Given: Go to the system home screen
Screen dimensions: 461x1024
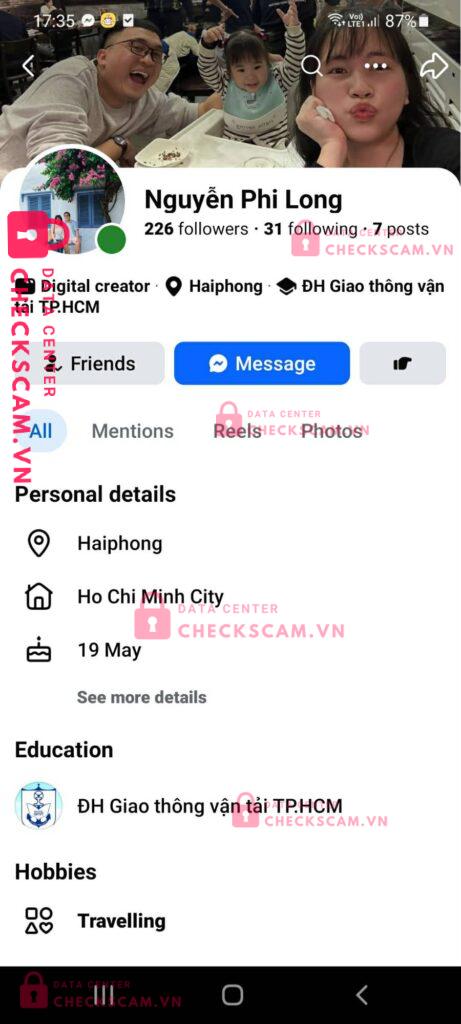Looking at the screenshot, I should pos(232,995).
